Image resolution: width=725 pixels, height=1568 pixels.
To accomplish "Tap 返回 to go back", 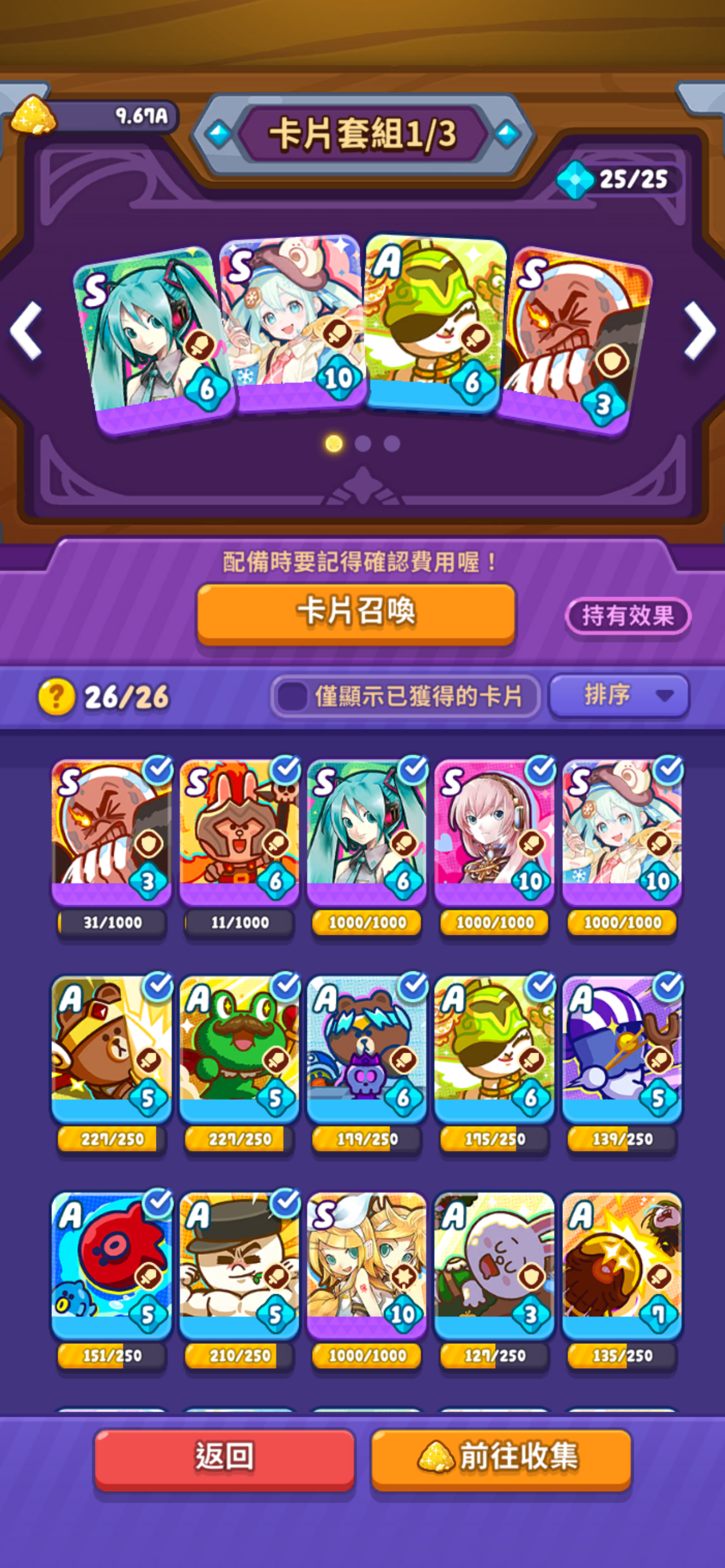I will 224,1458.
